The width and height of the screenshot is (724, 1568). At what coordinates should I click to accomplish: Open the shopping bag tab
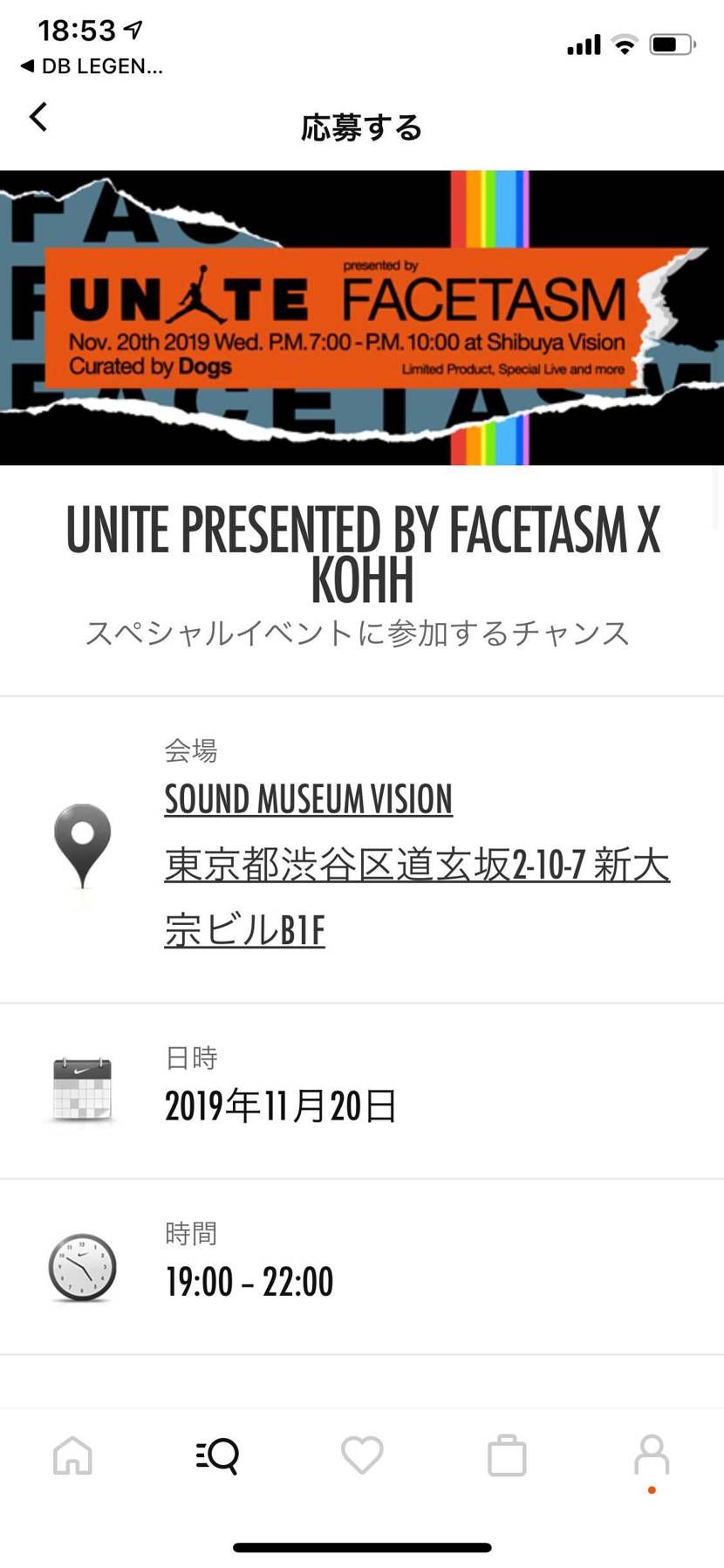click(507, 1455)
